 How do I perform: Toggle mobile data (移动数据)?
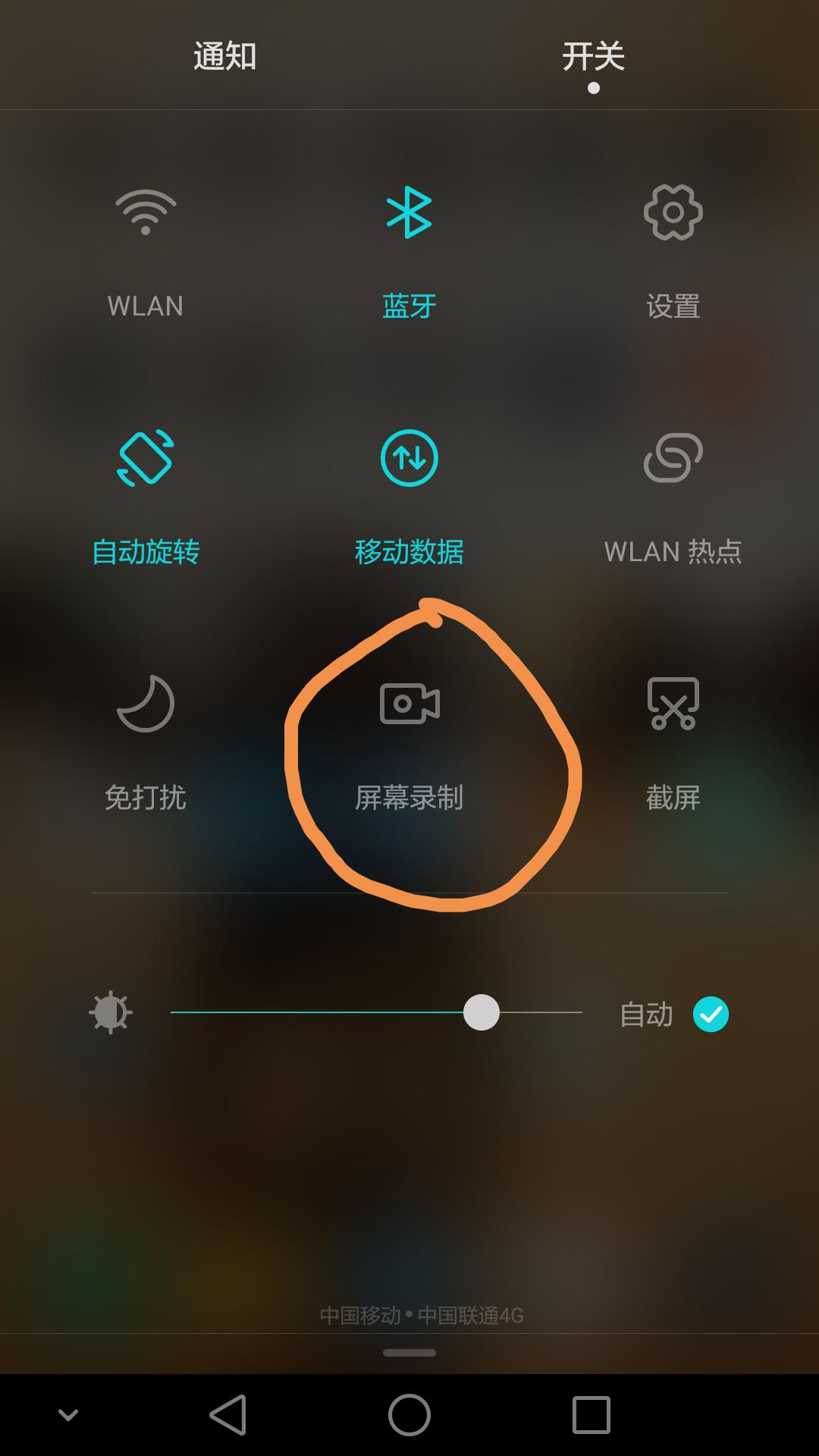409,459
